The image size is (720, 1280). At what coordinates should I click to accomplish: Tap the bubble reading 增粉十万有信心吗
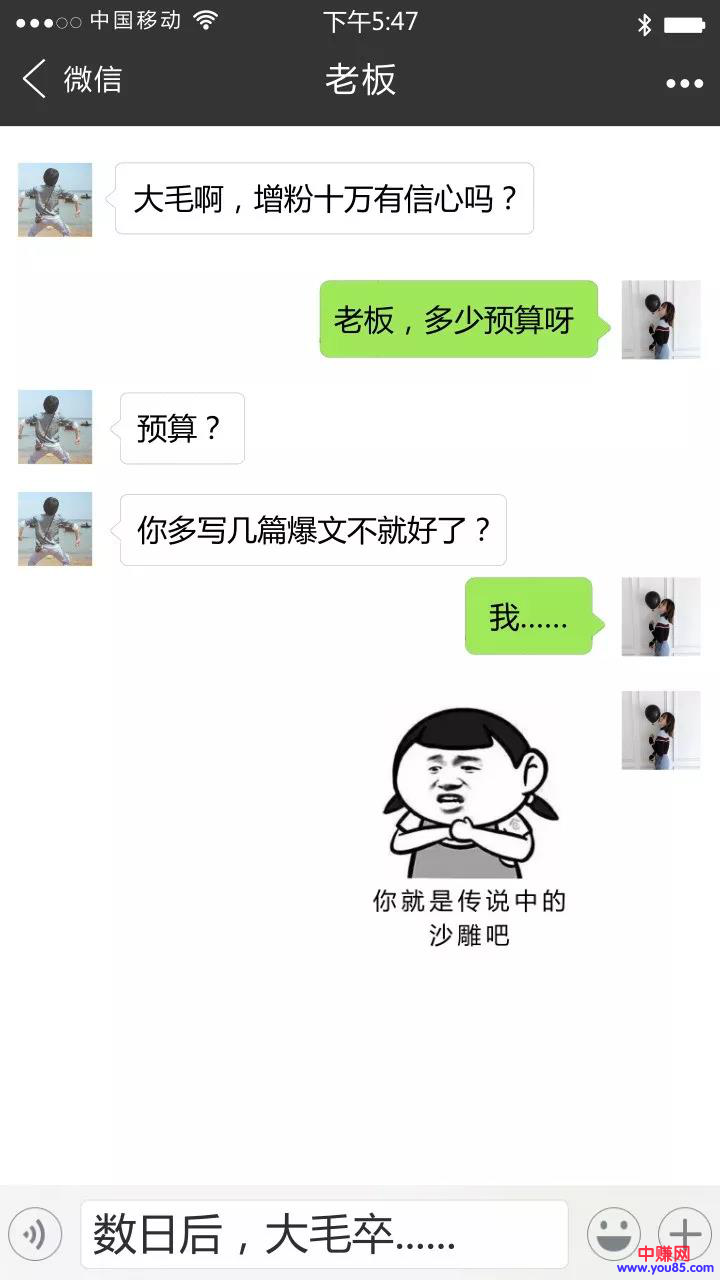pos(324,199)
